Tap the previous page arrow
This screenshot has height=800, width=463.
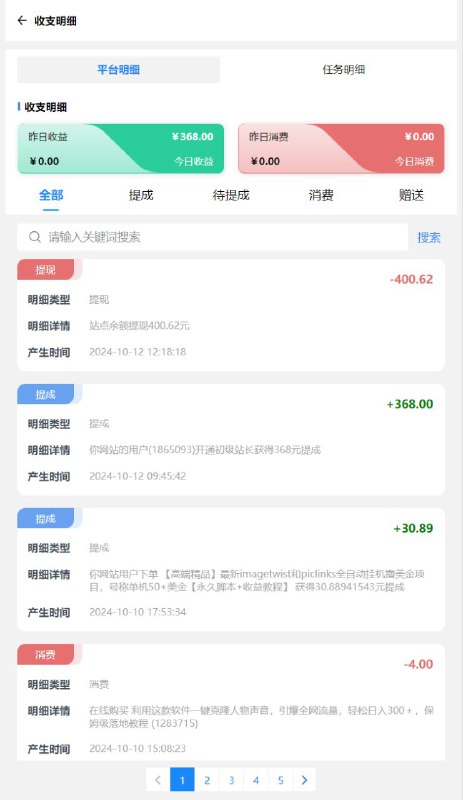[x=158, y=780]
